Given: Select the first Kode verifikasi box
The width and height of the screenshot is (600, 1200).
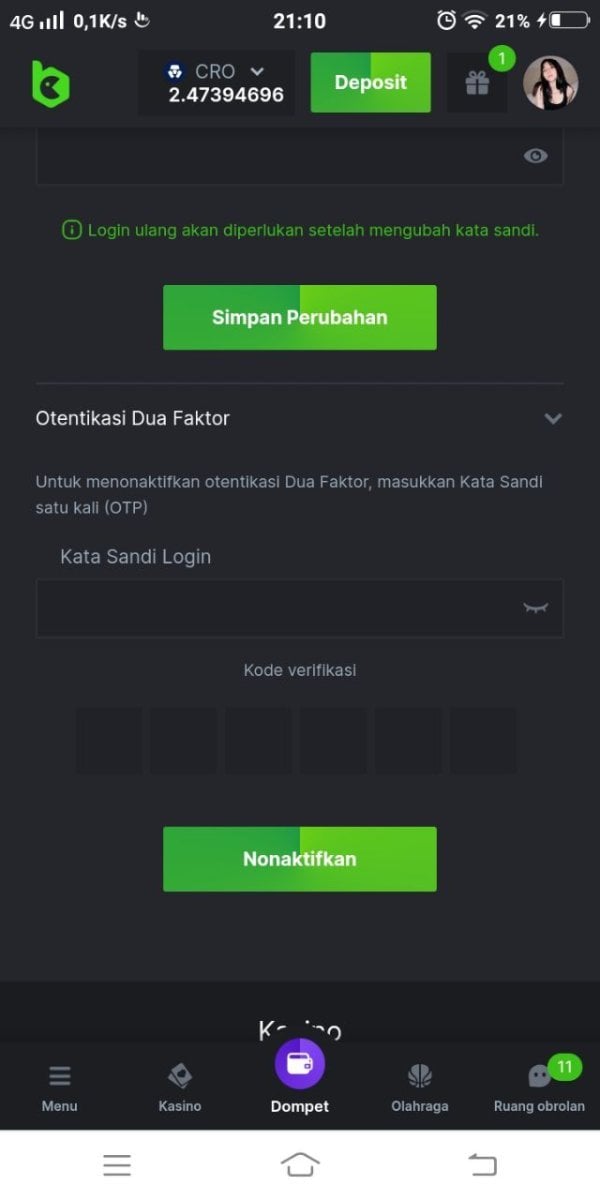Looking at the screenshot, I should 109,740.
